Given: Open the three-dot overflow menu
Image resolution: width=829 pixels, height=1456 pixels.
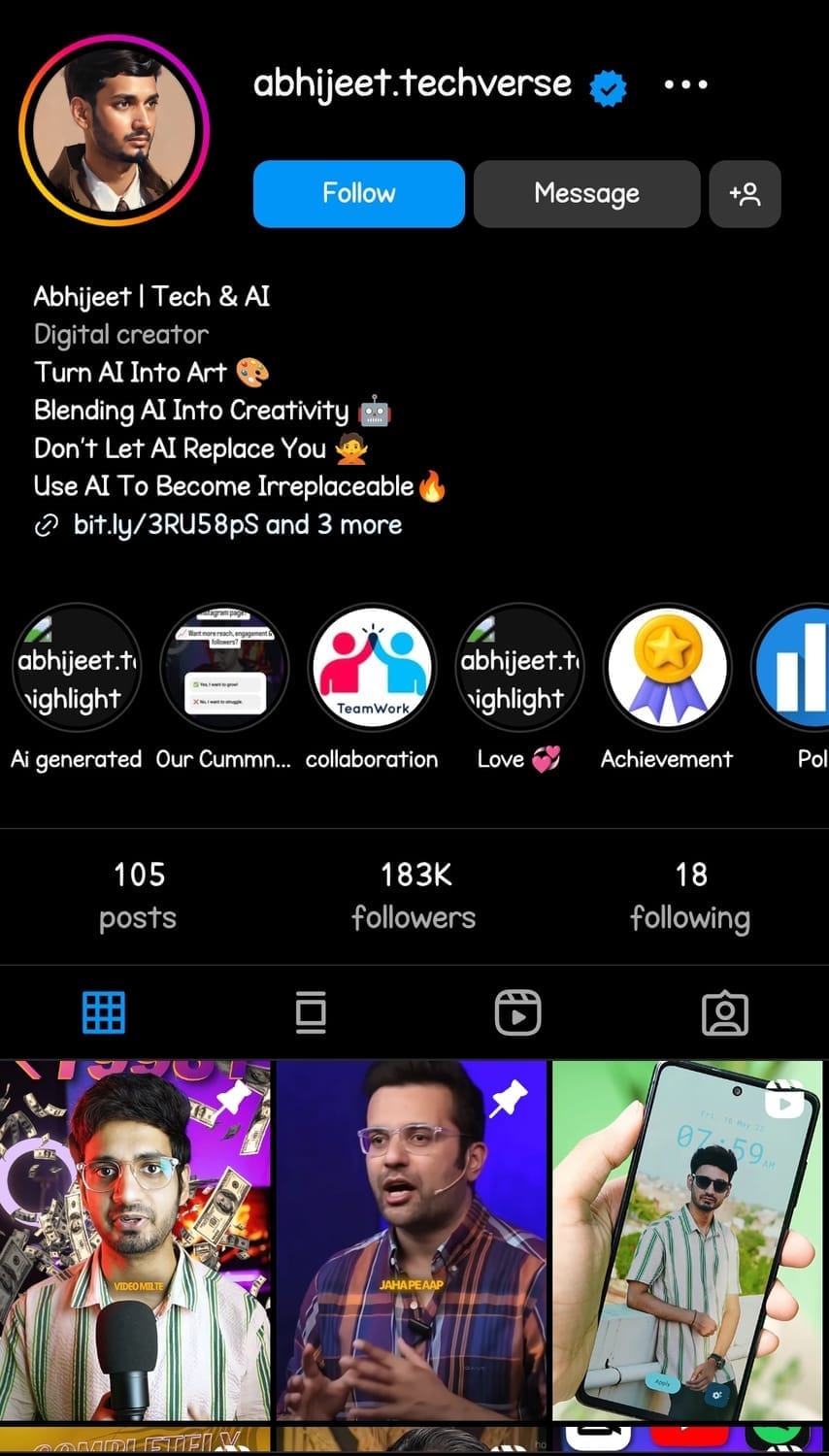Looking at the screenshot, I should (x=685, y=85).
